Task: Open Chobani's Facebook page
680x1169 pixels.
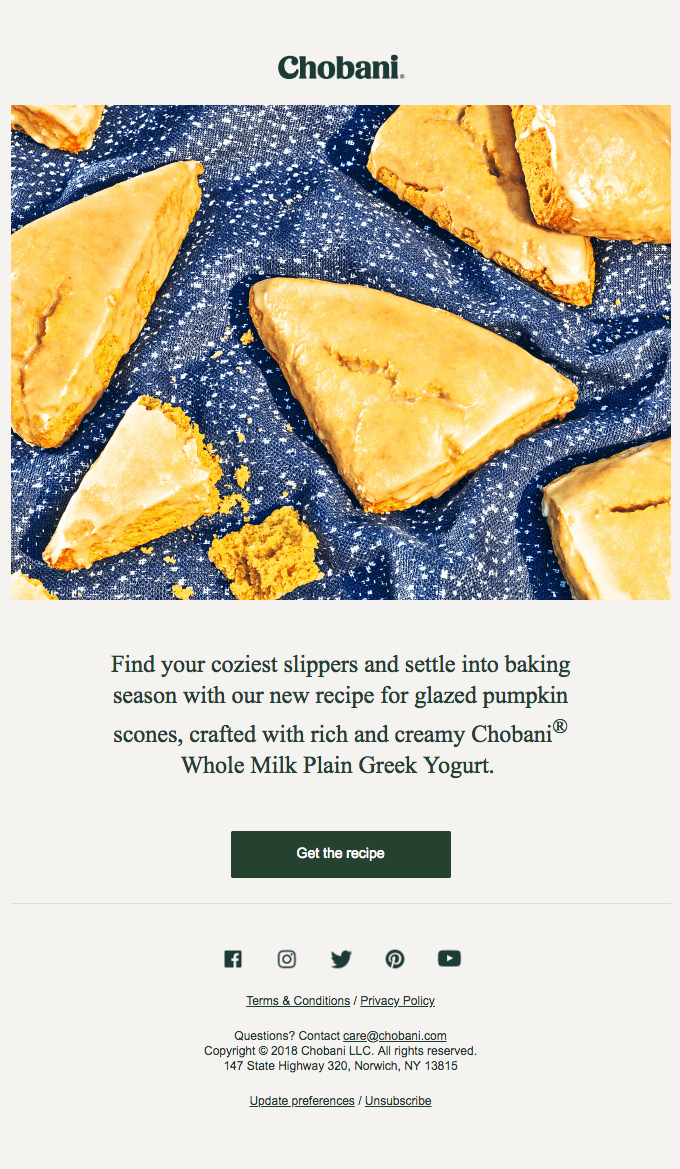Action: tap(233, 959)
